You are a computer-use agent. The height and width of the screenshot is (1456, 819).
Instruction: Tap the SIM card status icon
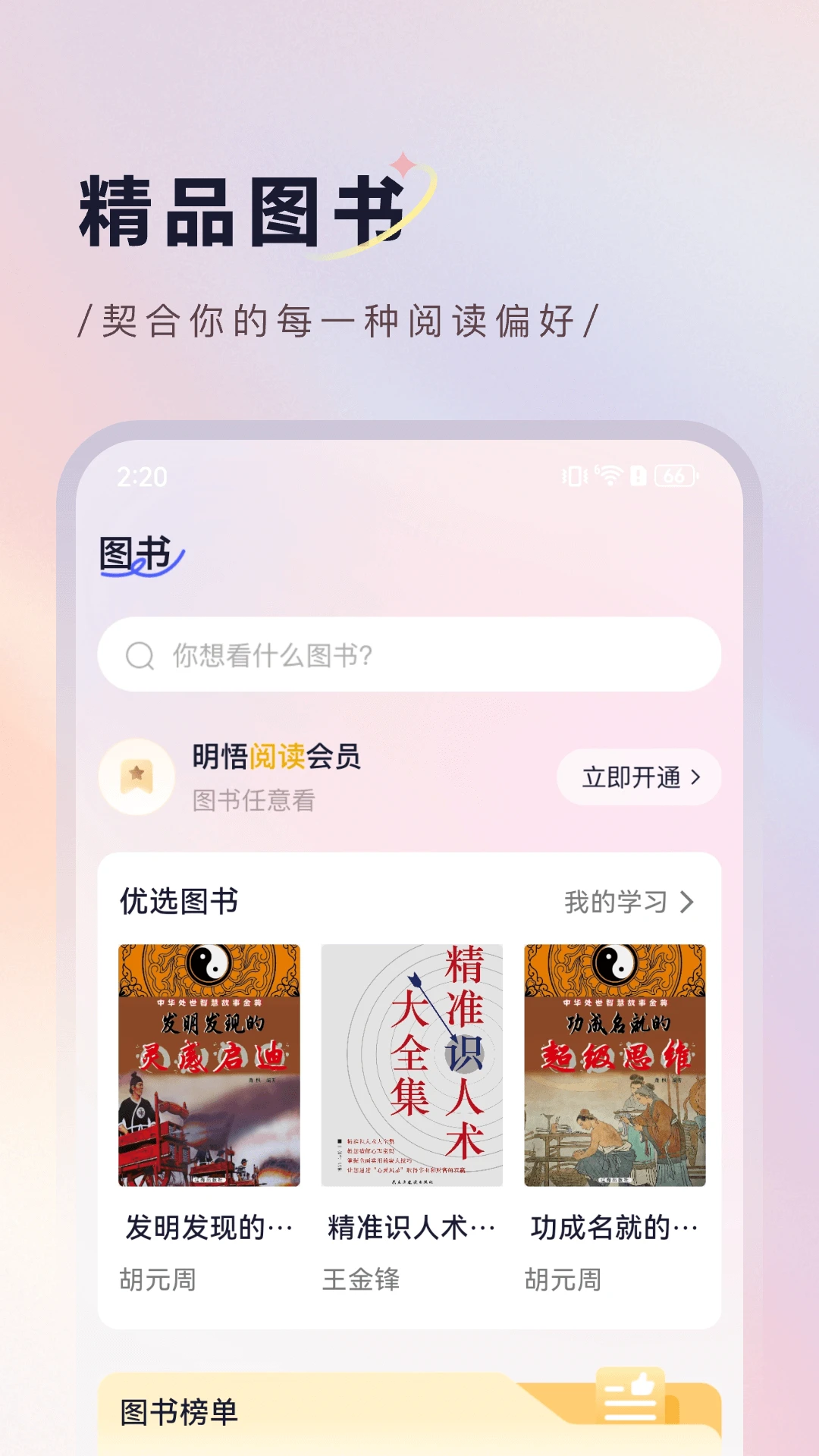(637, 476)
